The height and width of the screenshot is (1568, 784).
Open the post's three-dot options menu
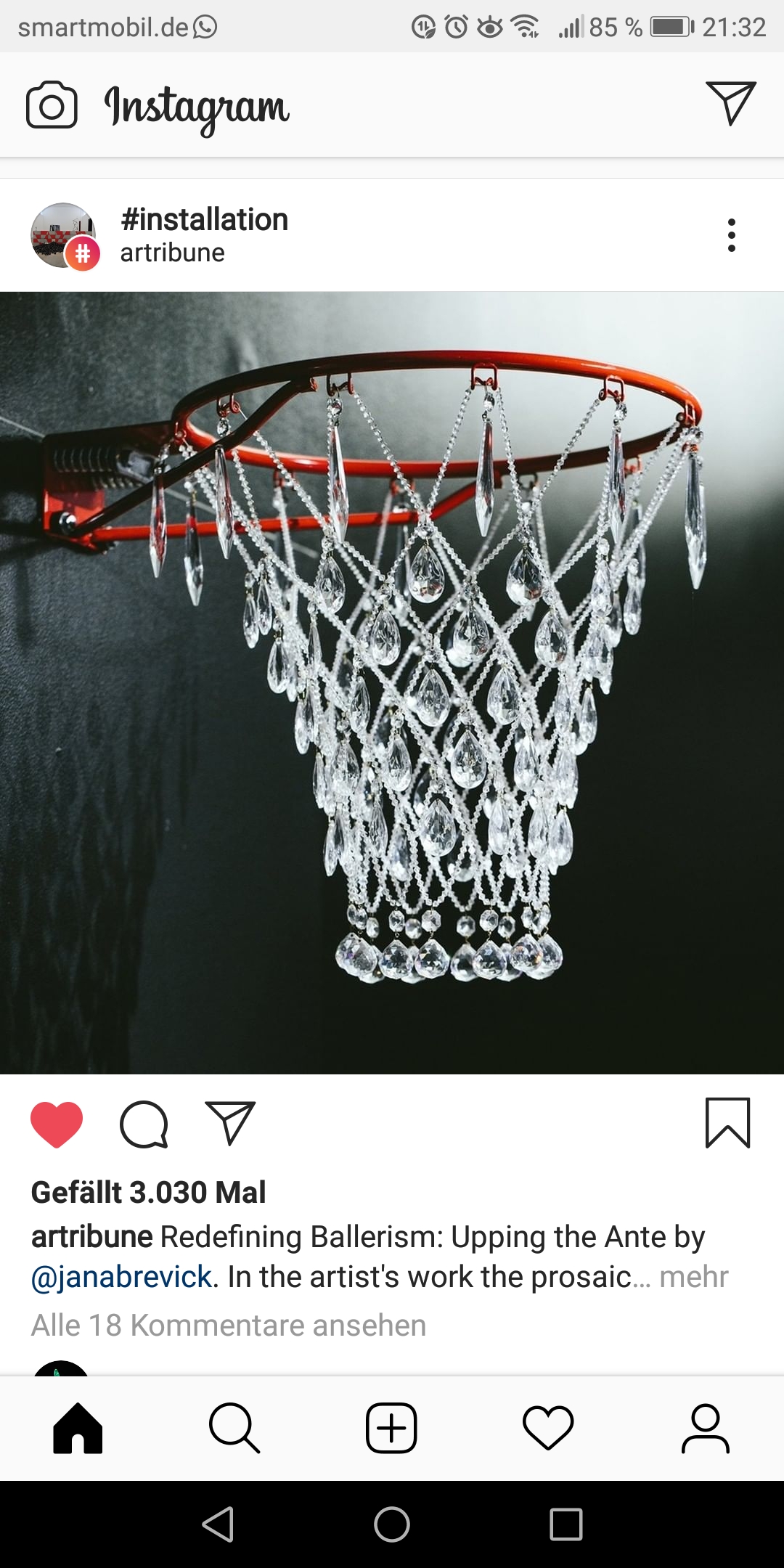731,235
